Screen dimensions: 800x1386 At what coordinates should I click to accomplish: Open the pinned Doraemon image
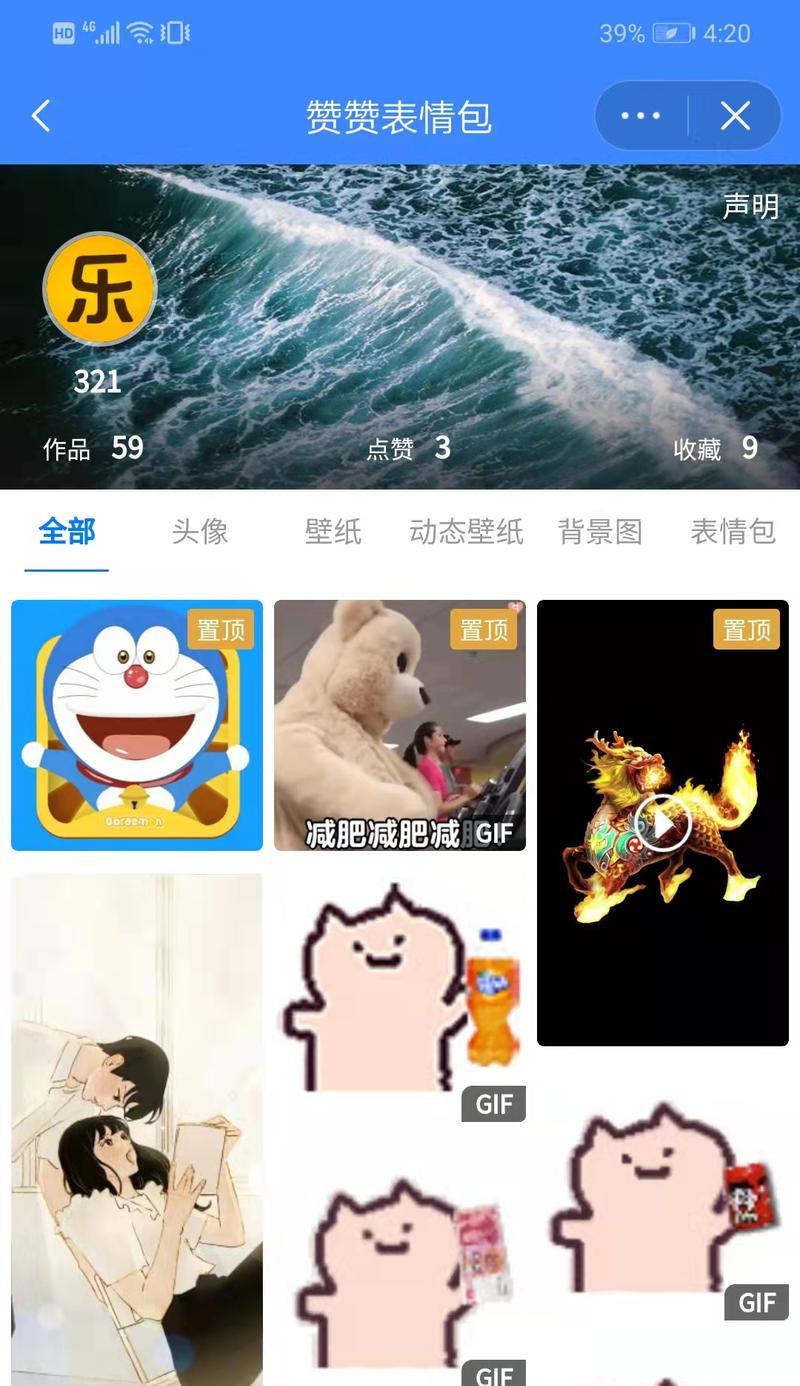[x=137, y=725]
